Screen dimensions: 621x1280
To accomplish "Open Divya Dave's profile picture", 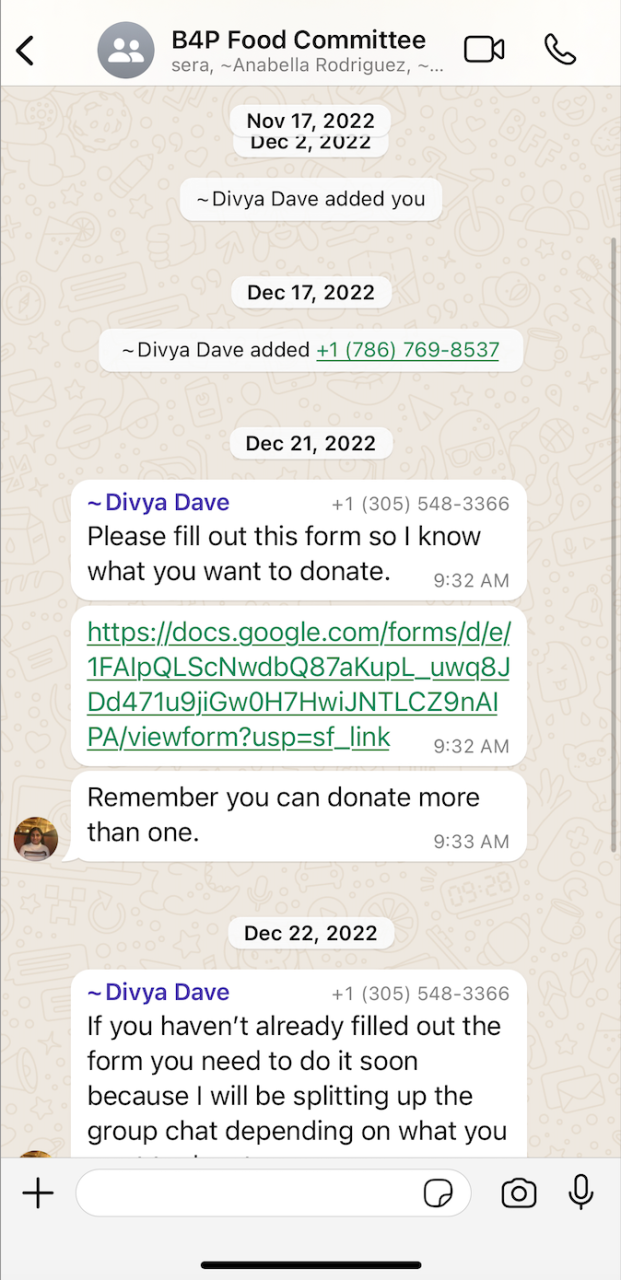I will (36, 838).
